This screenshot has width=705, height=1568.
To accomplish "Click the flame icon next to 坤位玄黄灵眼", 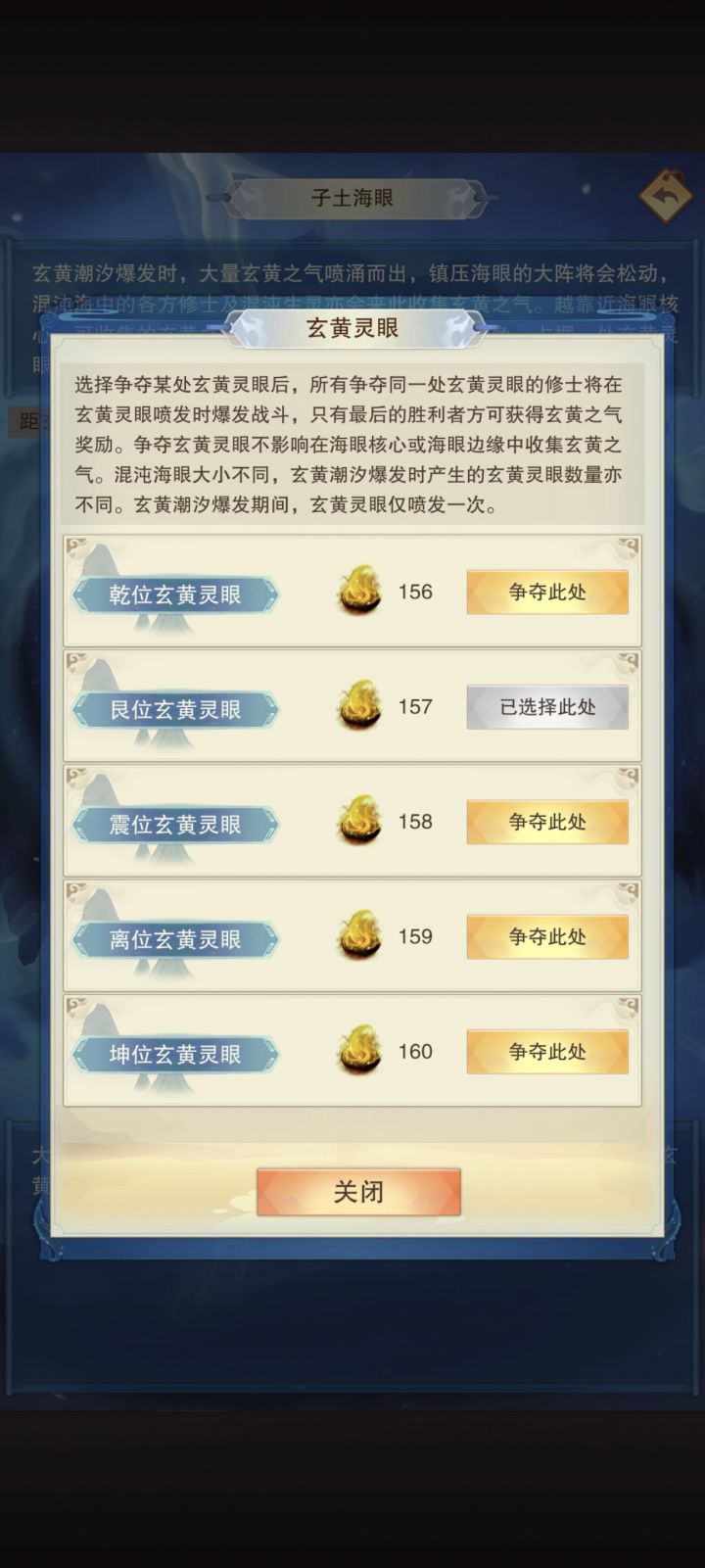I will tap(358, 1052).
